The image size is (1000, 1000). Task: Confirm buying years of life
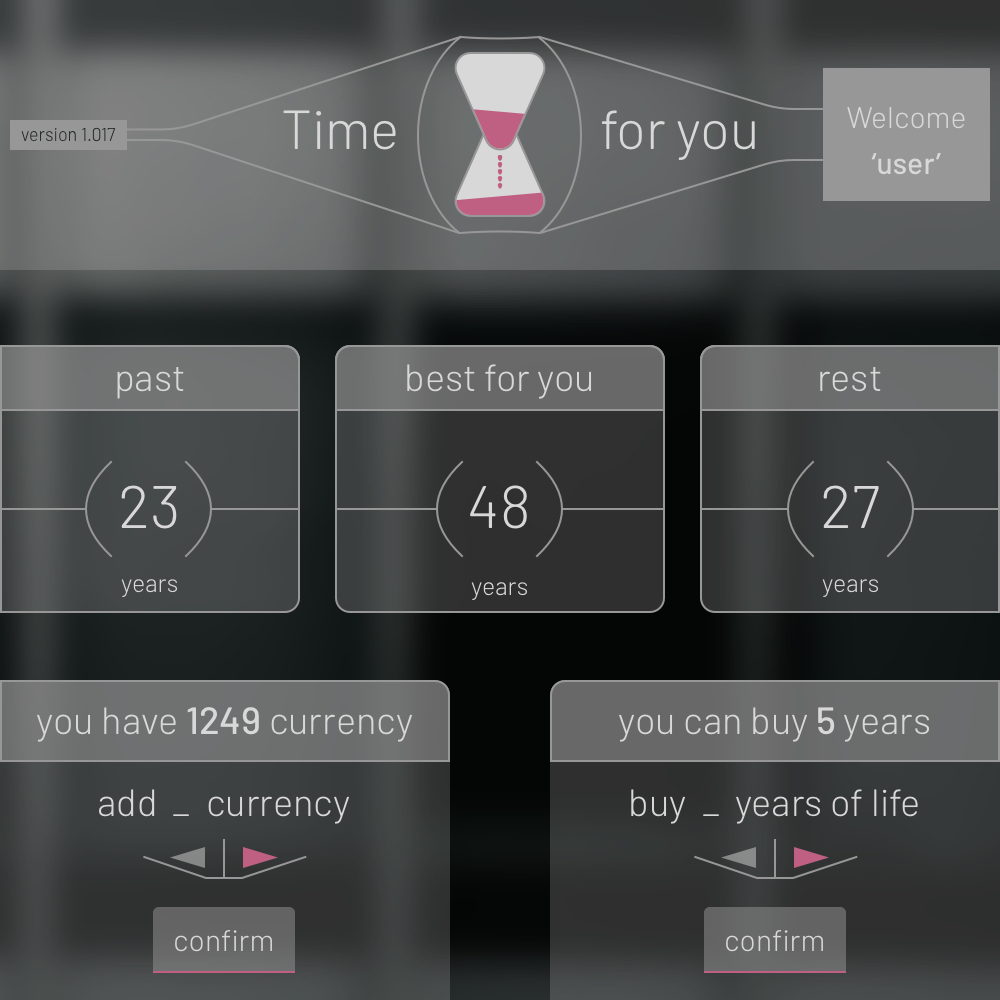(775, 940)
